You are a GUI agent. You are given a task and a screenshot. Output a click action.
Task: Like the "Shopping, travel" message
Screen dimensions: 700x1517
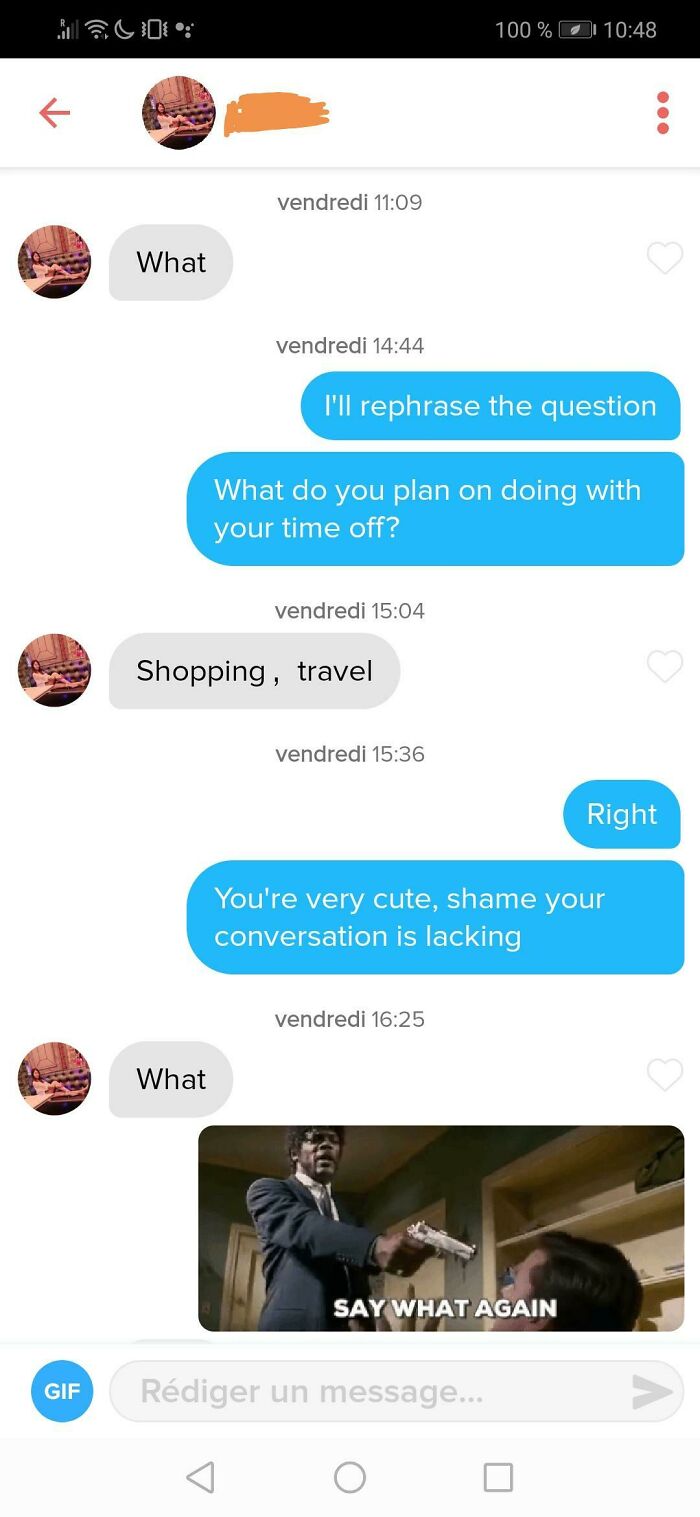(665, 667)
